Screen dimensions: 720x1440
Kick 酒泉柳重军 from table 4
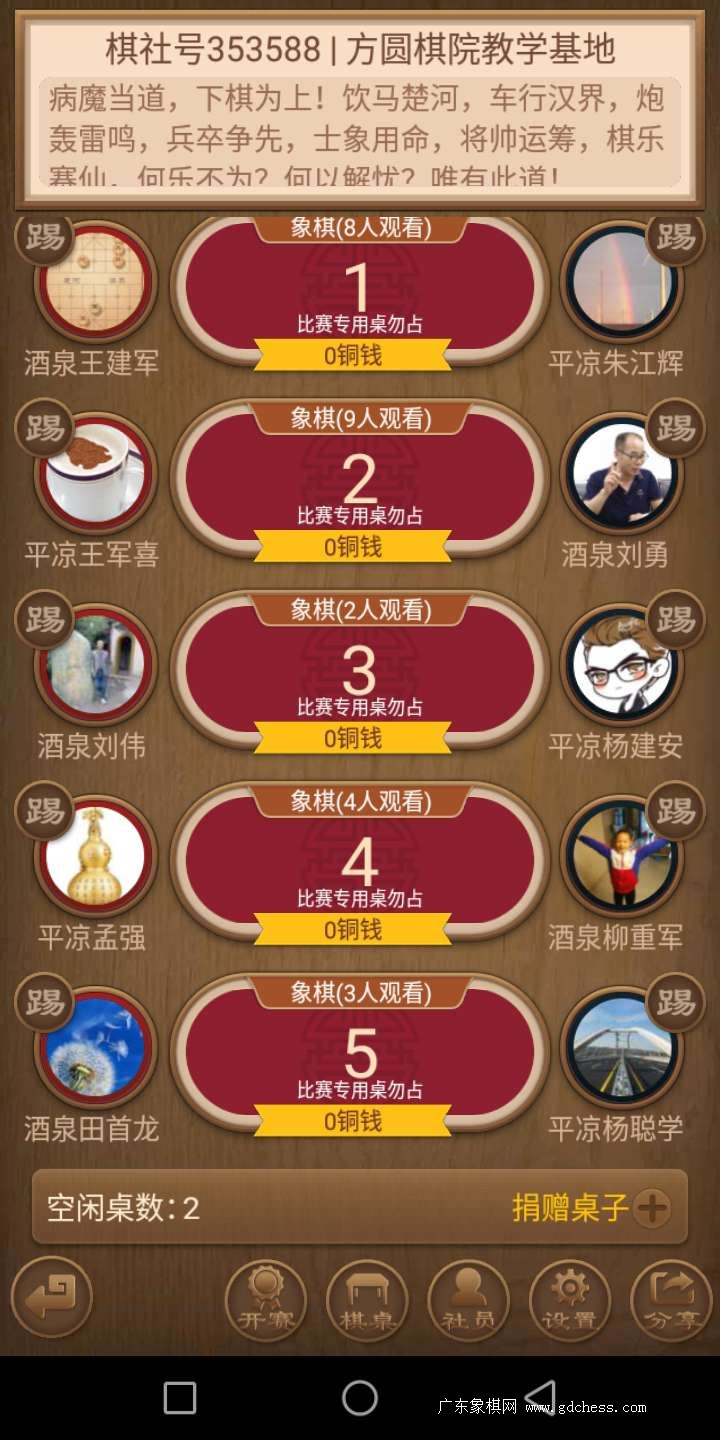676,812
